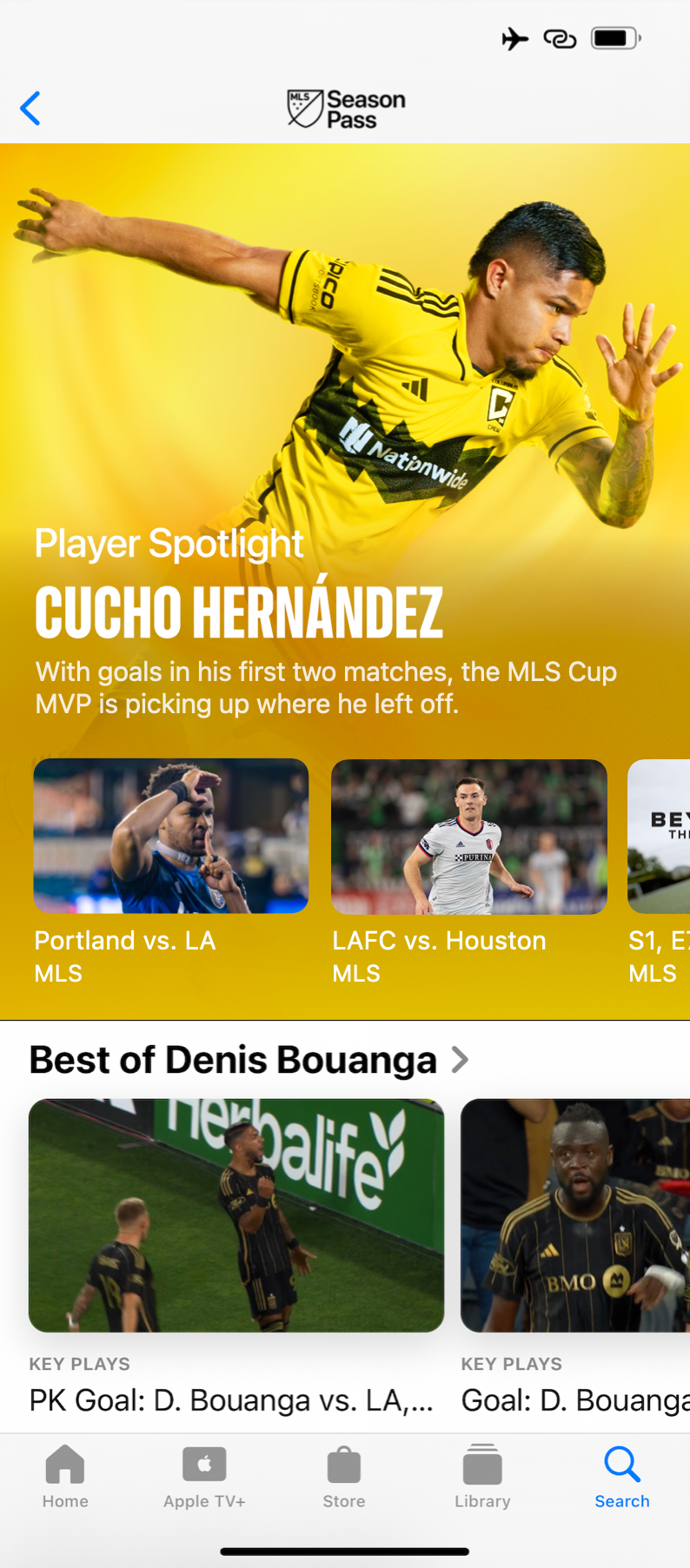Screen dimensions: 690x1568
Task: Open the partially visible S1 MLS card
Action: click(660, 837)
